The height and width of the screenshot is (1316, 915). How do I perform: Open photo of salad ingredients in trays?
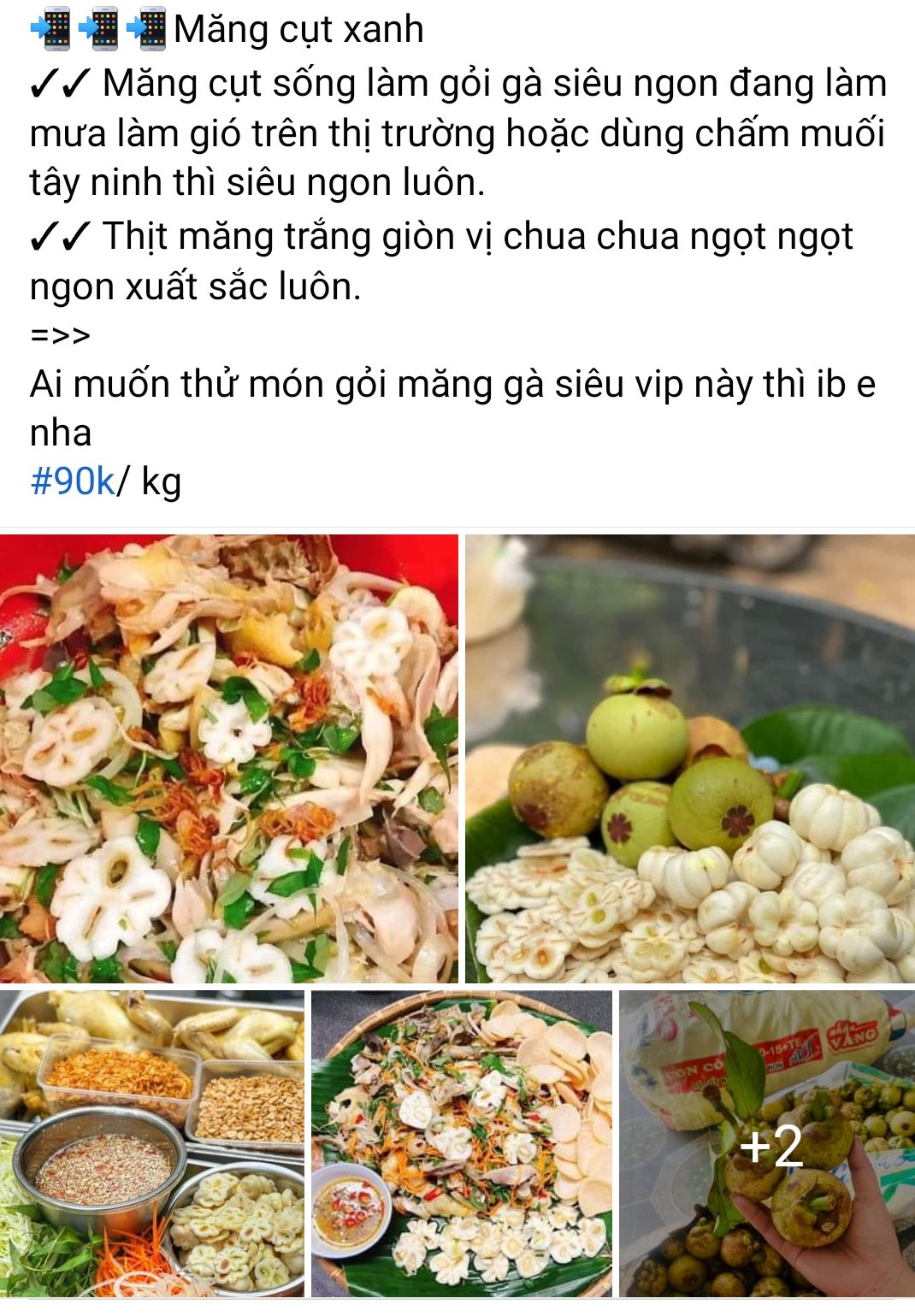[151, 1143]
